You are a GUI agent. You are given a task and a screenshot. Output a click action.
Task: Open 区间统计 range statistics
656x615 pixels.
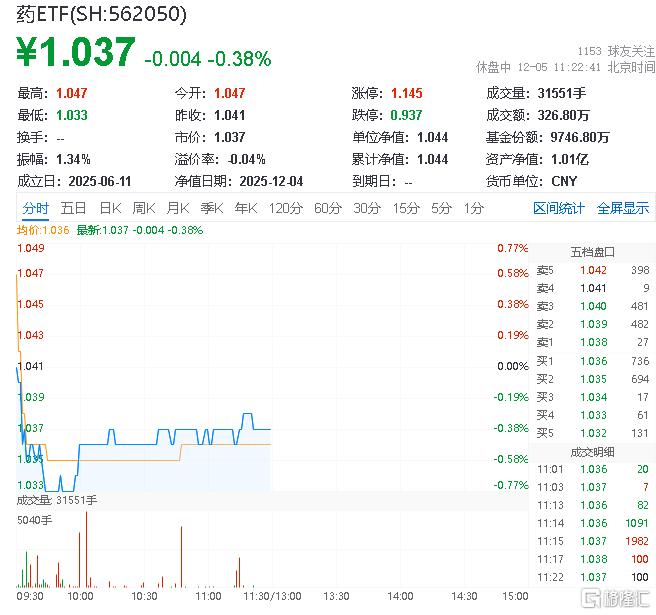(559, 208)
